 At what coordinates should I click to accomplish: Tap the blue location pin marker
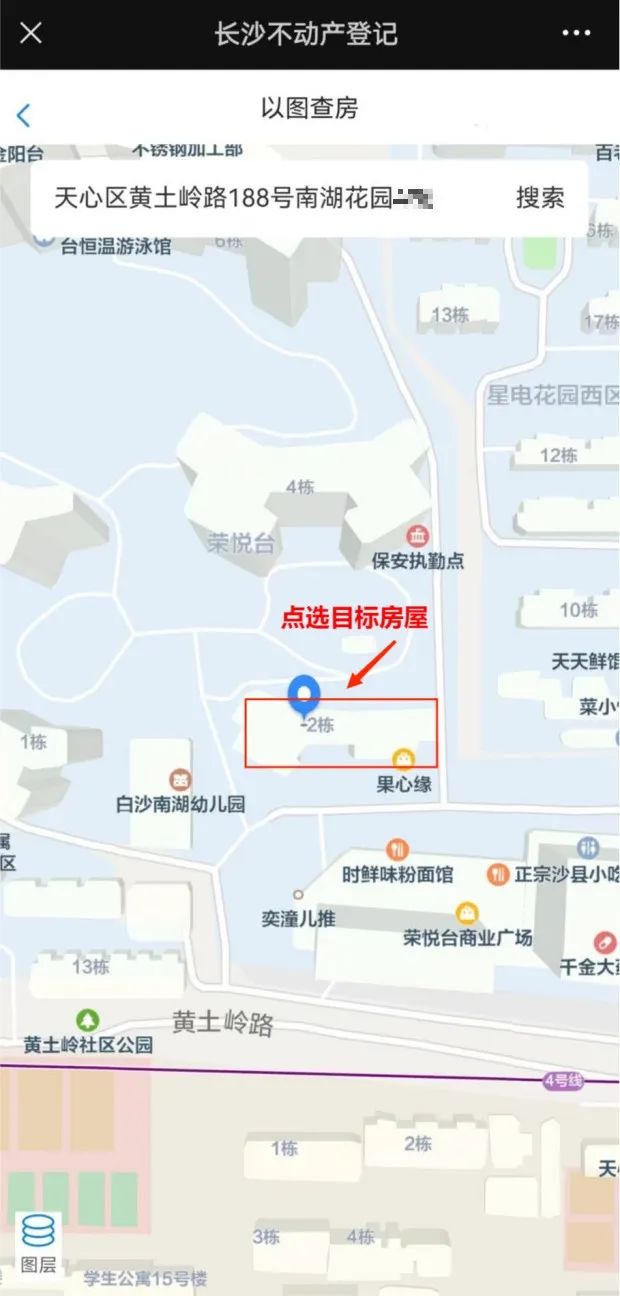[302, 692]
